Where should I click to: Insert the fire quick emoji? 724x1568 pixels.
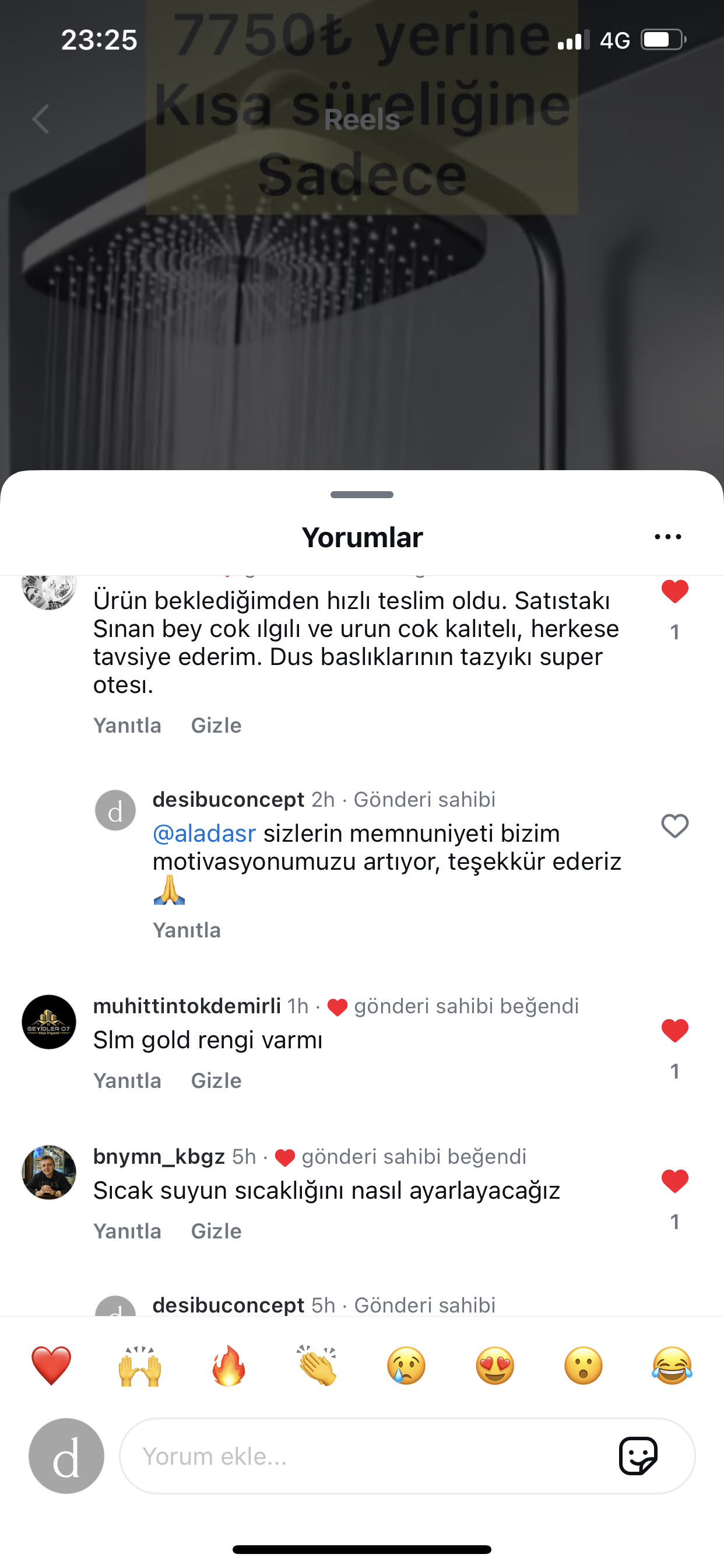pos(229,1366)
